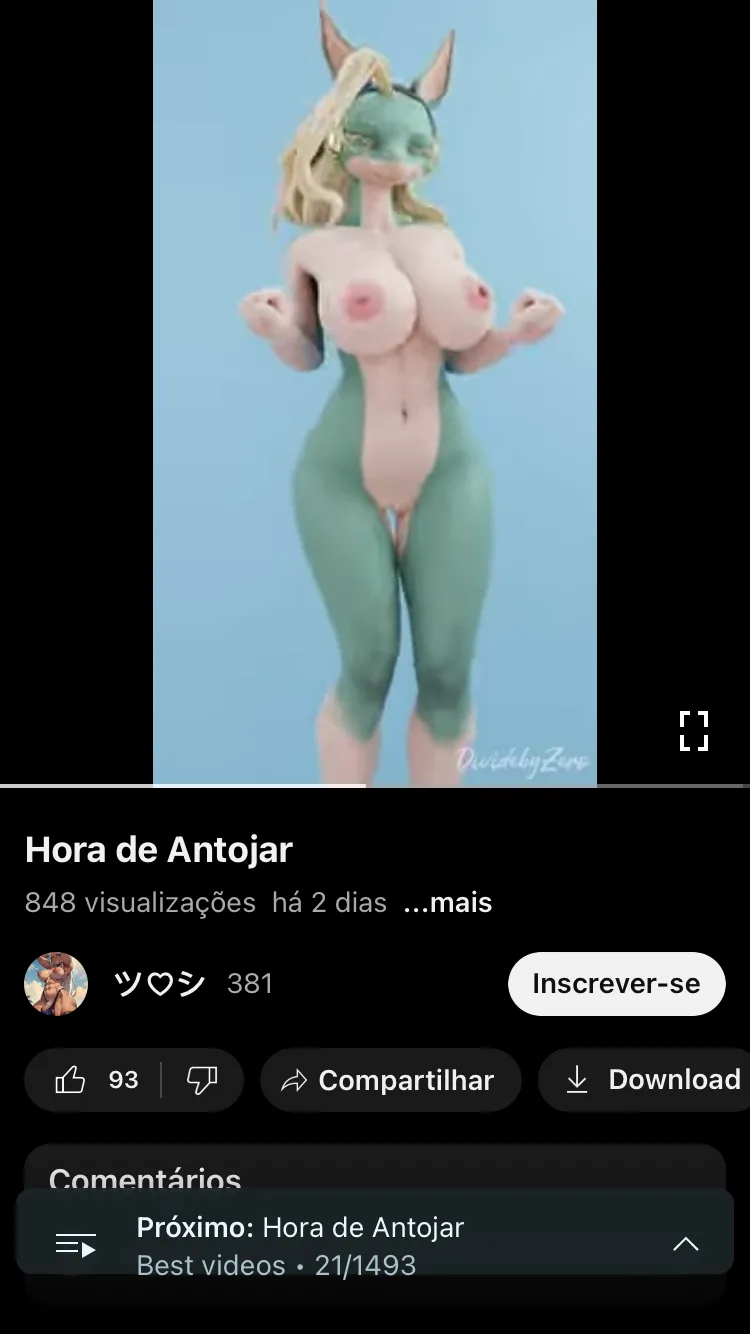Expand the Best videos playlist panel
Screen dimensions: 750x1334
(686, 1245)
